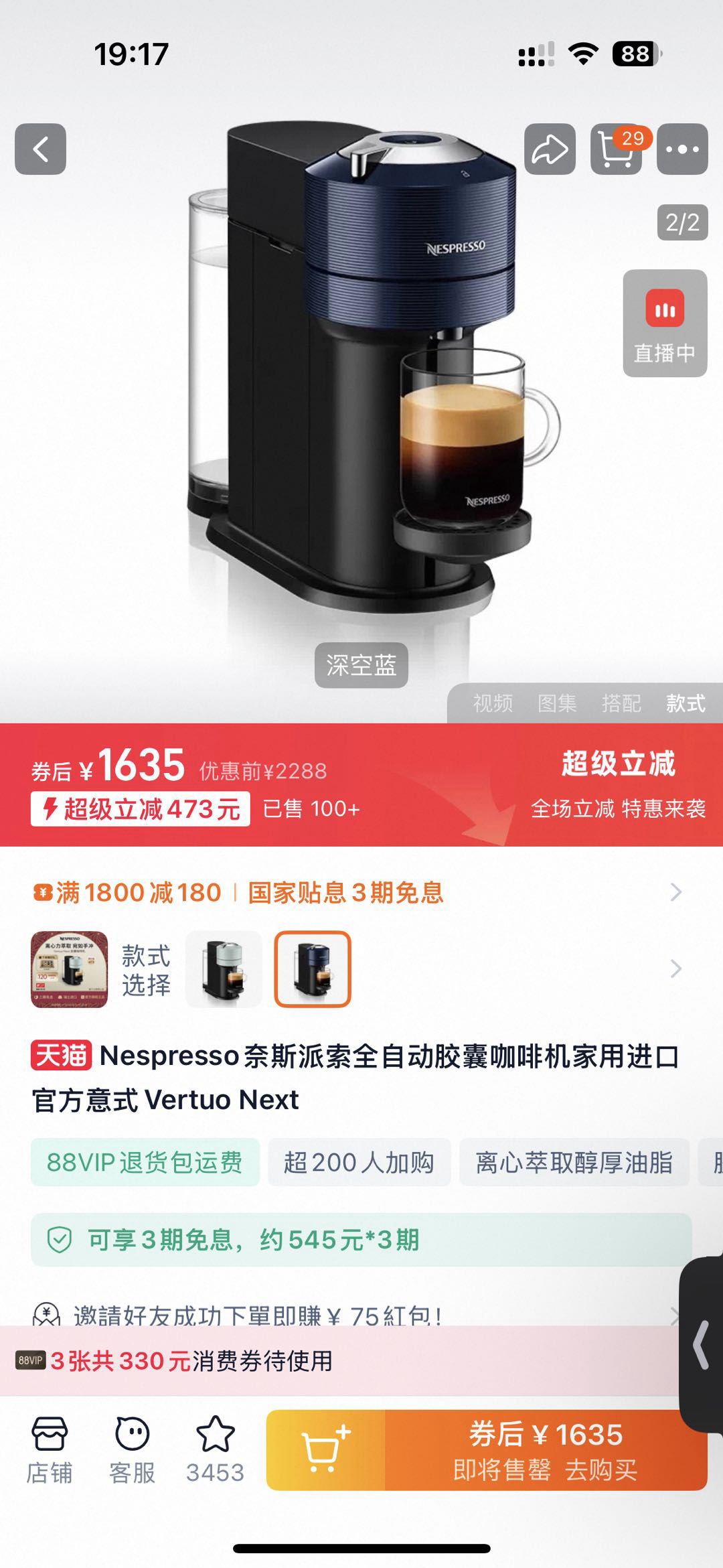The image size is (723, 1568).
Task: Open the 视频 tab
Action: tap(493, 704)
